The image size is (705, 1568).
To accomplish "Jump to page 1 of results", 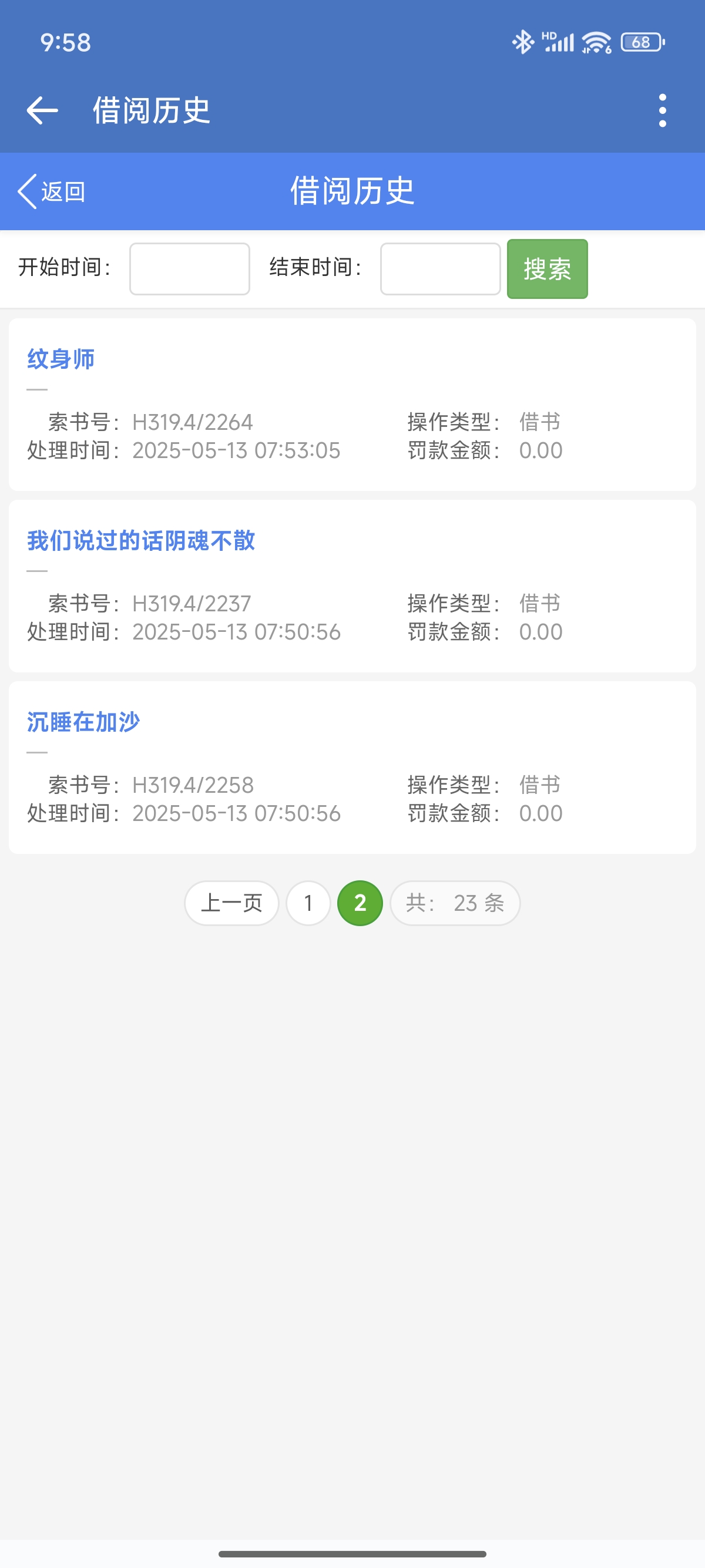I will (x=308, y=903).
